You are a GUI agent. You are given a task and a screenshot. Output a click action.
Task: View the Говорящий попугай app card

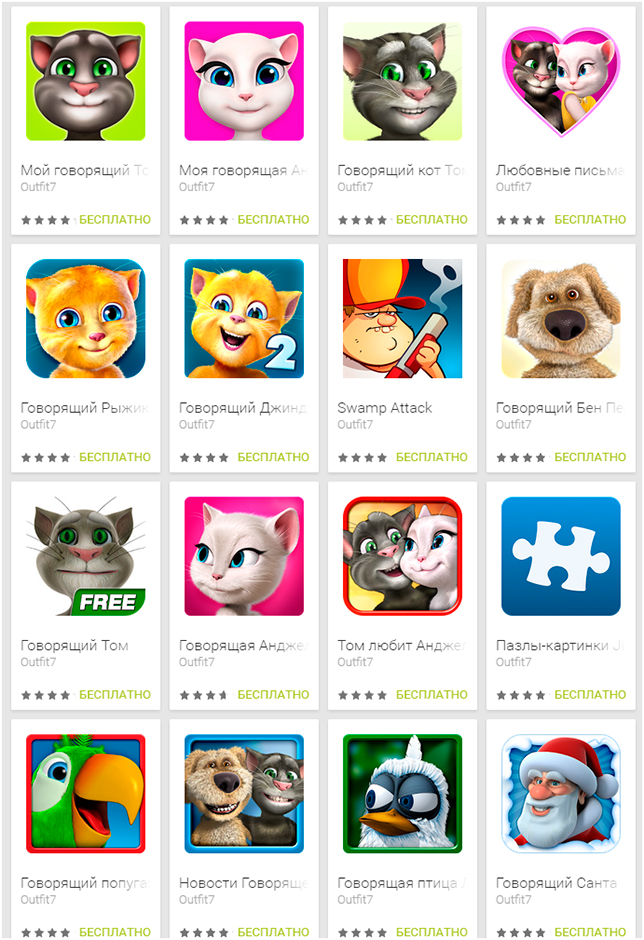(85, 794)
